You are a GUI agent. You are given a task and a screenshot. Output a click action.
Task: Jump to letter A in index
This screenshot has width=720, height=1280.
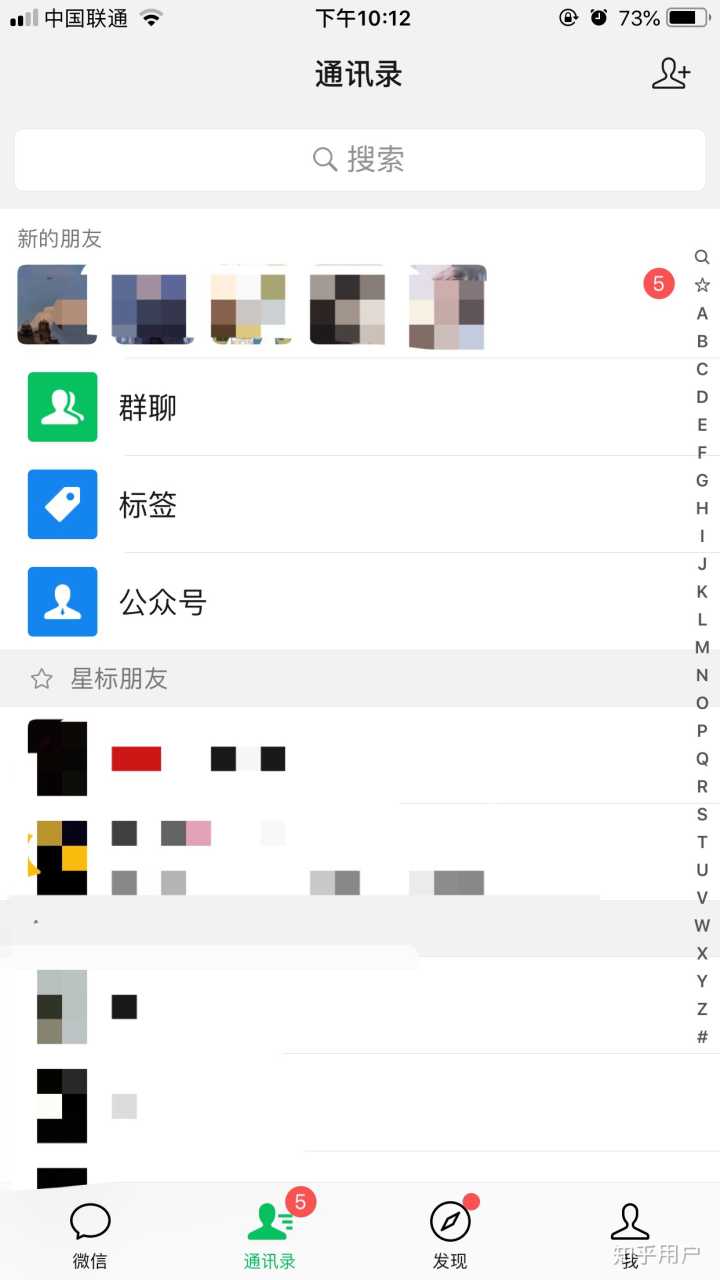(x=702, y=313)
